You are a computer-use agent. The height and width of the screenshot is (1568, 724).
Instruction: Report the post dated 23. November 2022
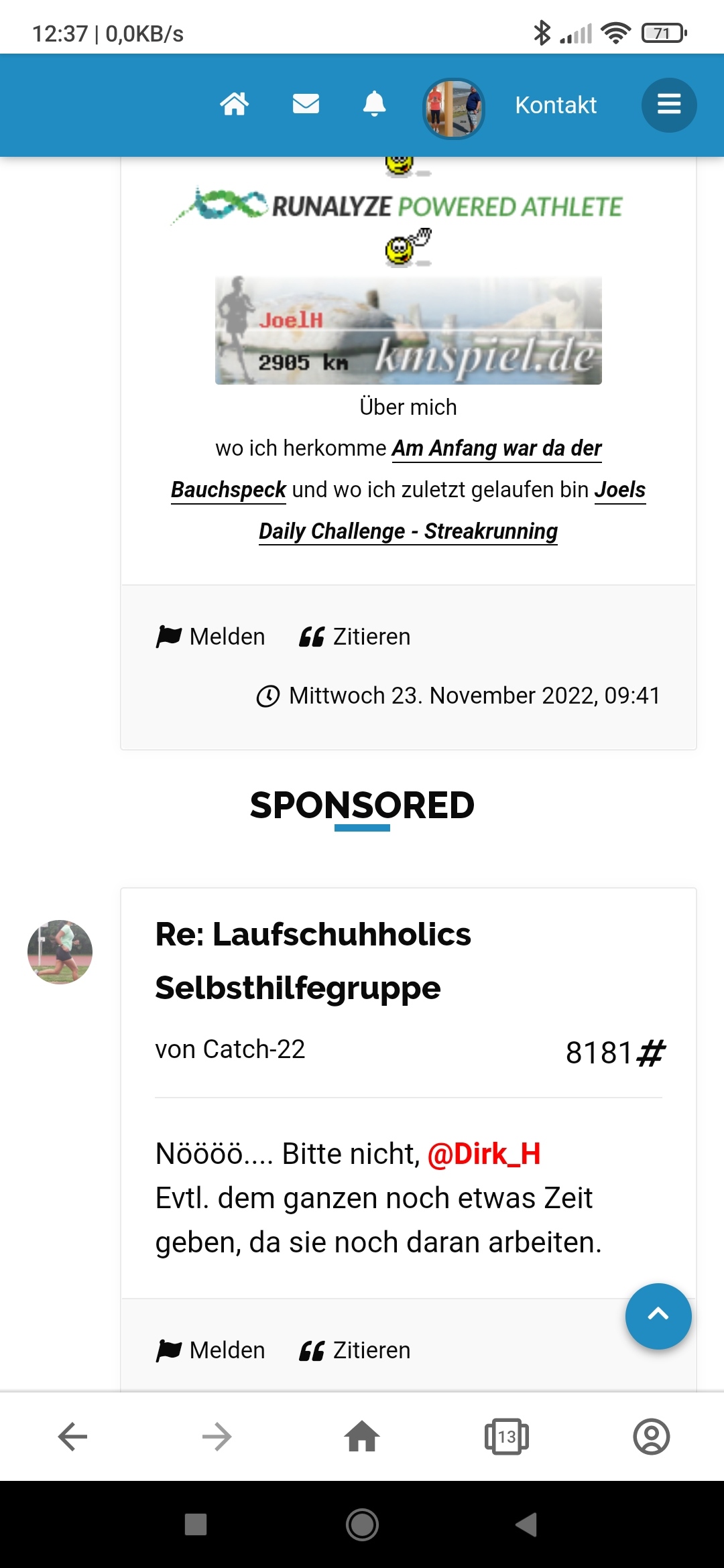coord(211,637)
